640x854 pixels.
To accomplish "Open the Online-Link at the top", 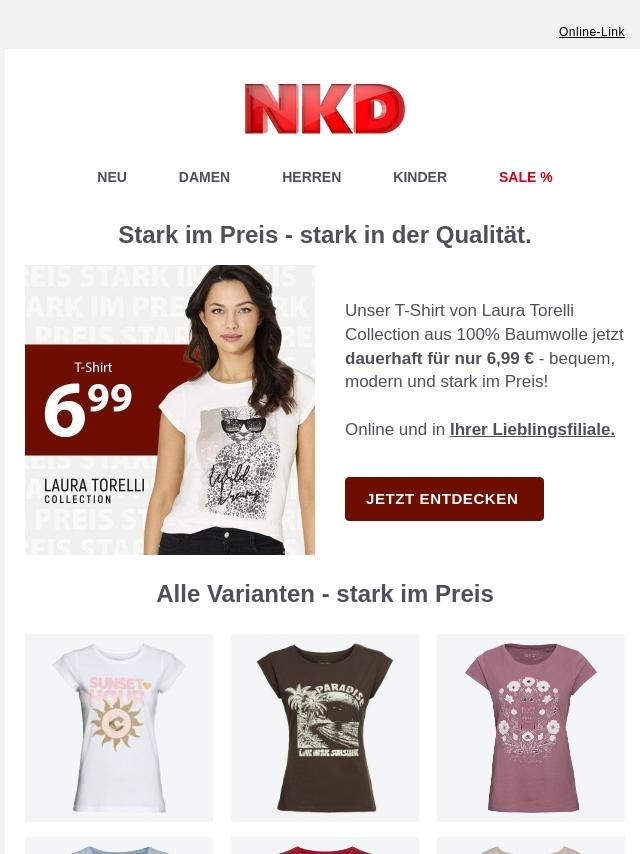I will click(591, 32).
